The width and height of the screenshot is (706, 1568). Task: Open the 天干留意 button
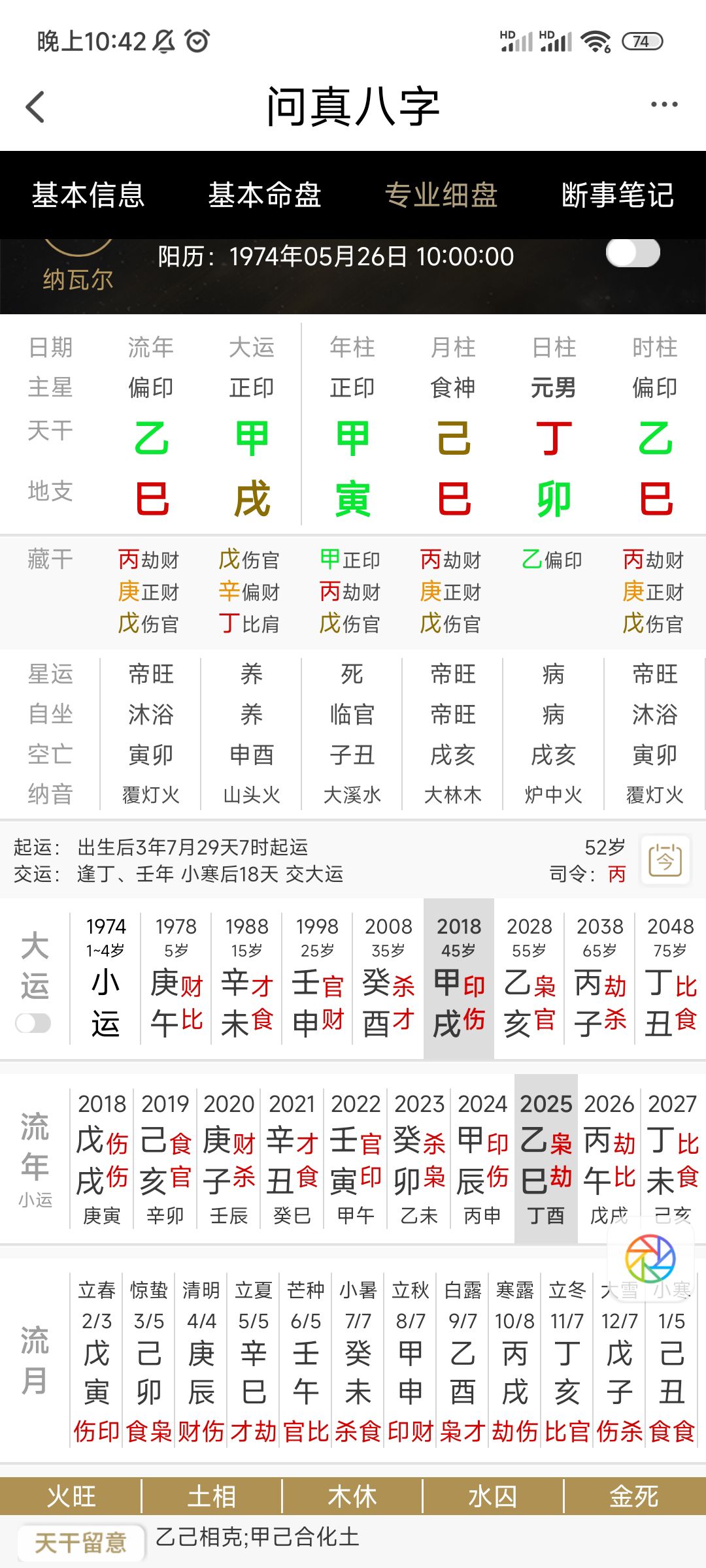(x=80, y=1543)
